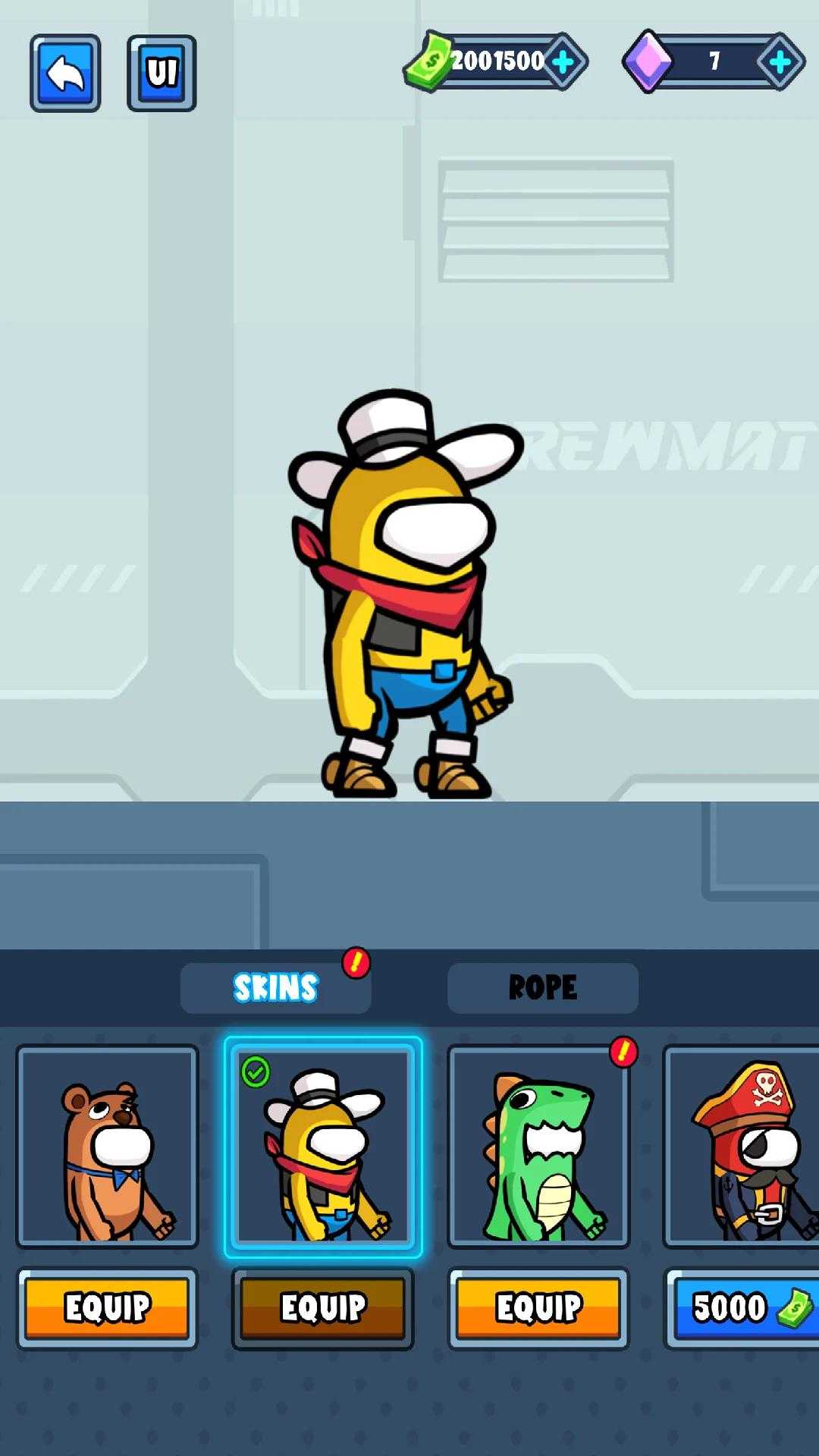Viewport: 819px width, 1456px height.
Task: Tap Equip under the cowboy skin
Action: [x=323, y=1307]
